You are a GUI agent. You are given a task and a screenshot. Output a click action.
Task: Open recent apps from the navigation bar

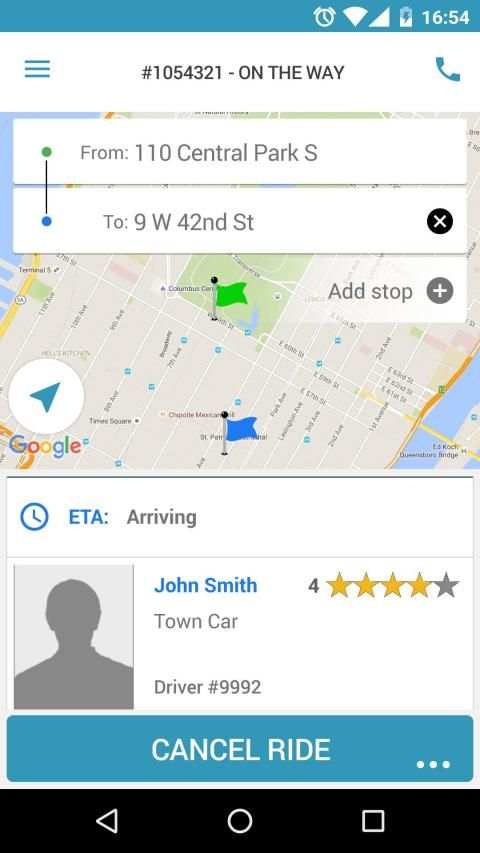pyautogui.click(x=373, y=820)
